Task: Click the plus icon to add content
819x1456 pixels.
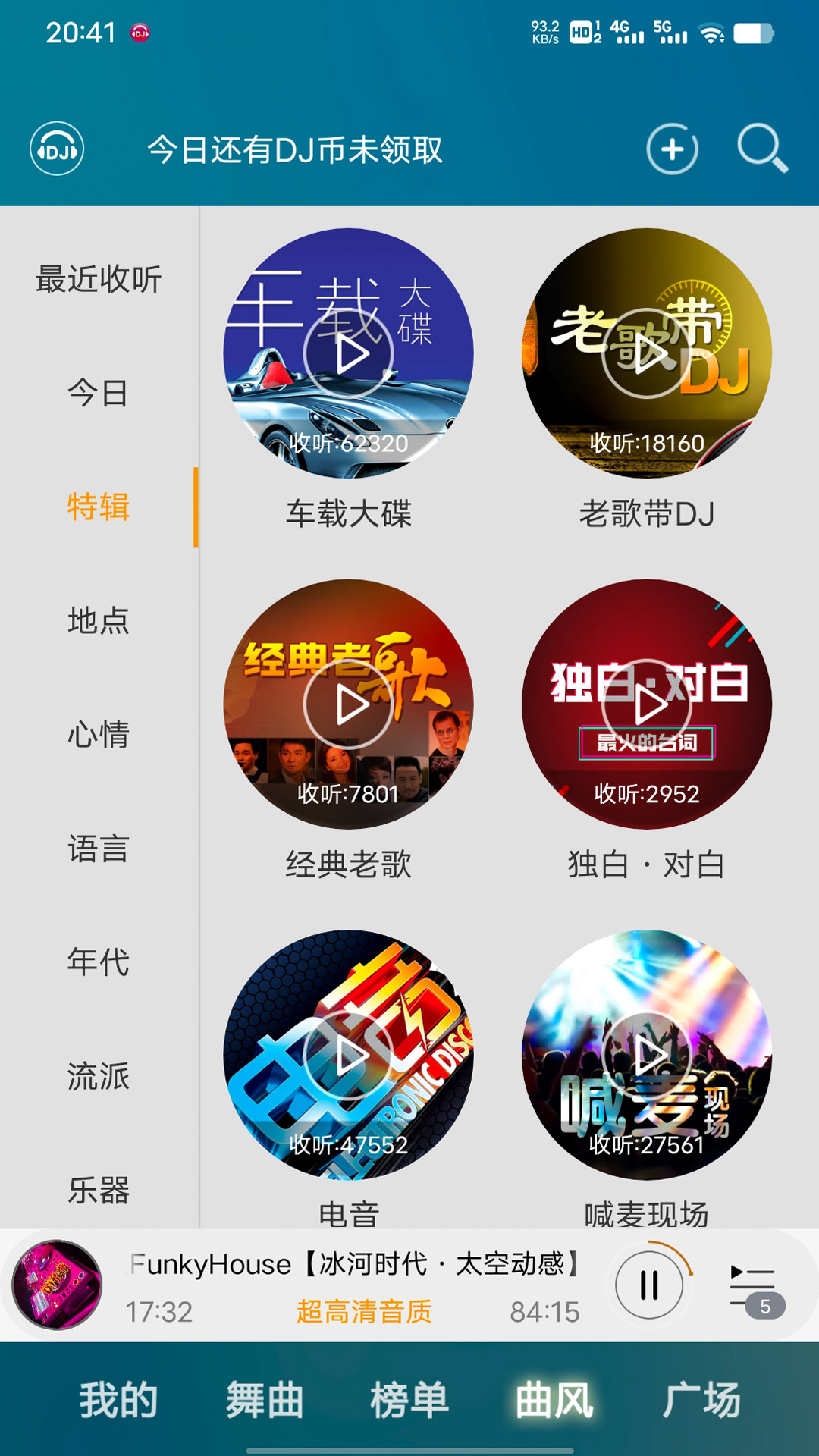Action: click(x=673, y=149)
